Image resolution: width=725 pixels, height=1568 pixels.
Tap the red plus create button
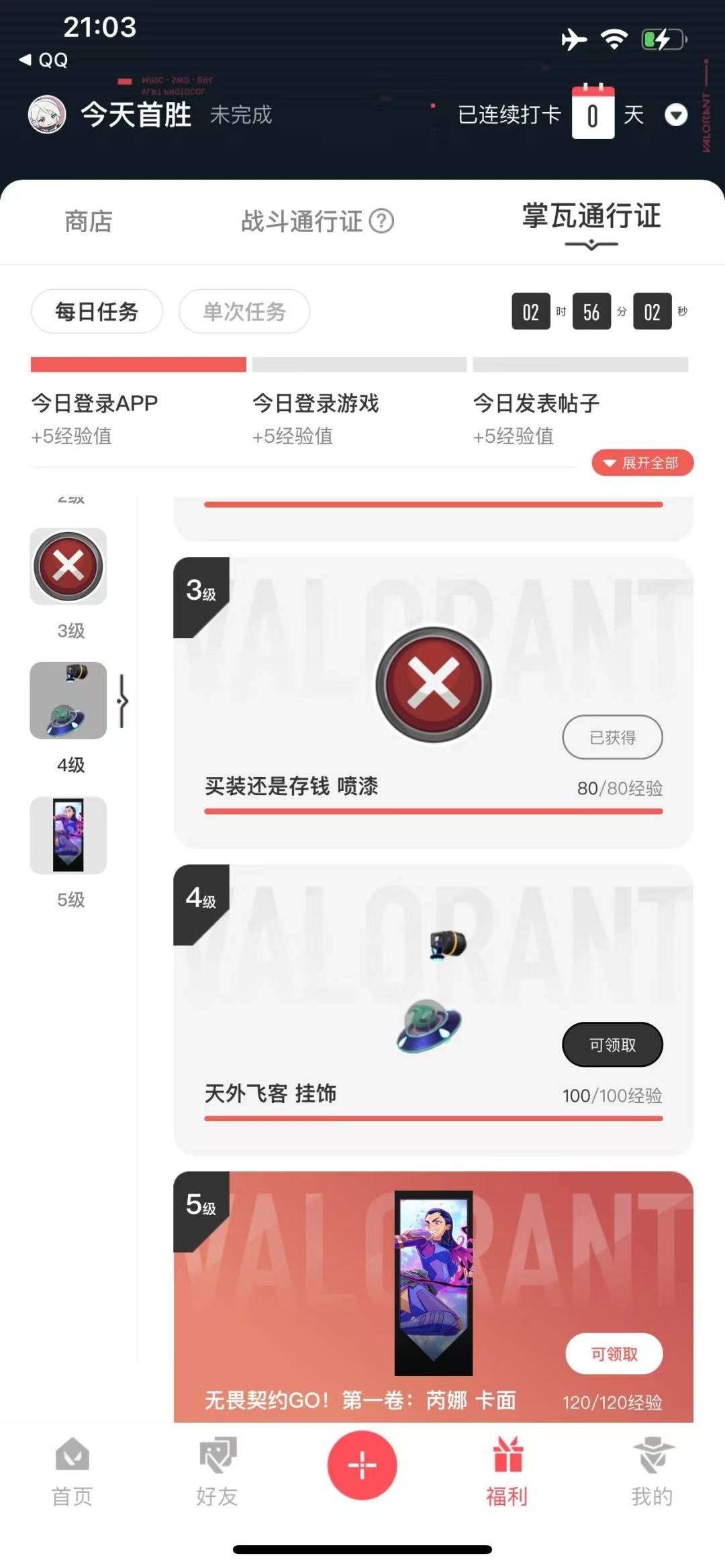[362, 1465]
